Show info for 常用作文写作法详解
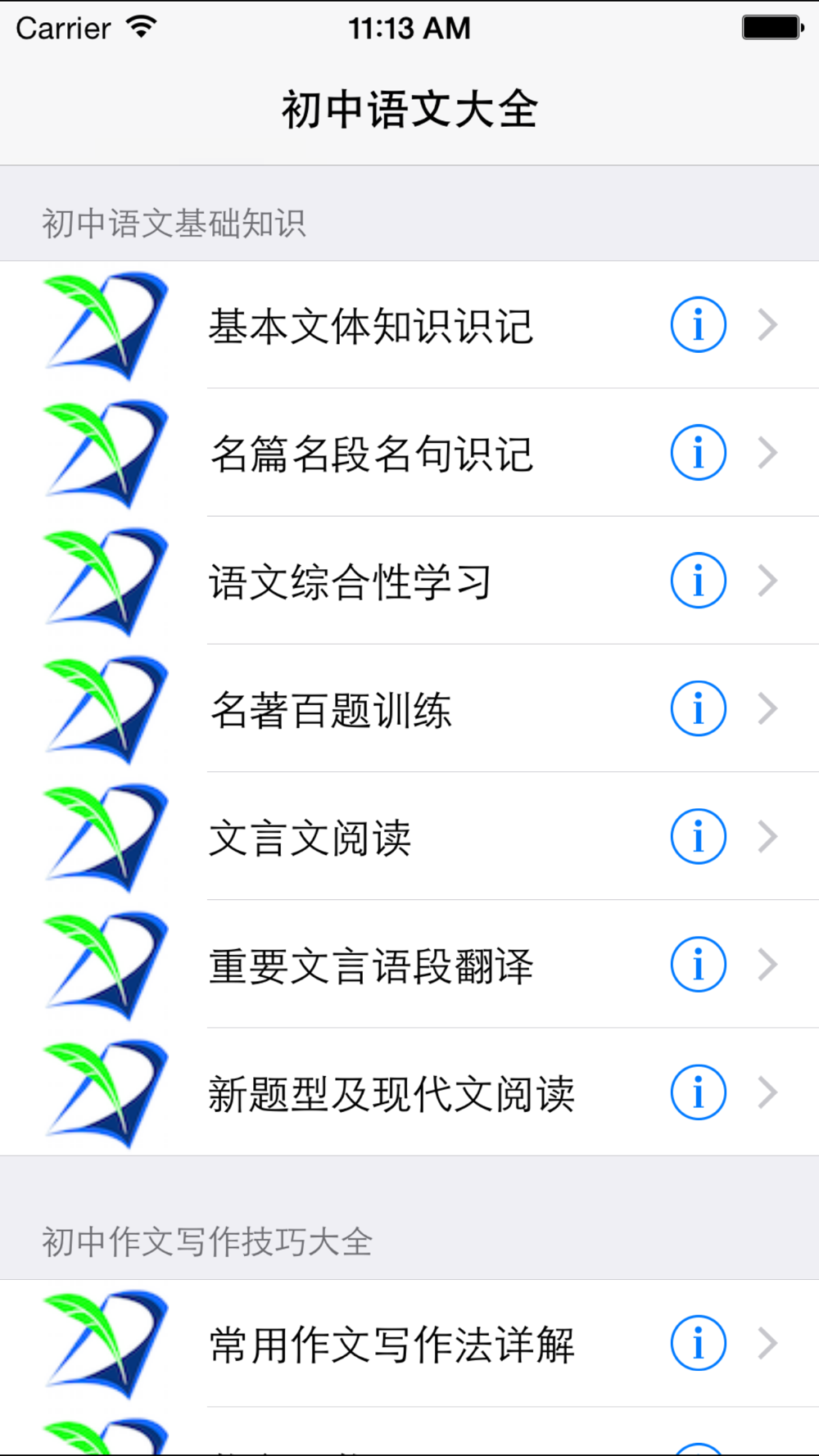This screenshot has height=1456, width=819. point(698,1343)
